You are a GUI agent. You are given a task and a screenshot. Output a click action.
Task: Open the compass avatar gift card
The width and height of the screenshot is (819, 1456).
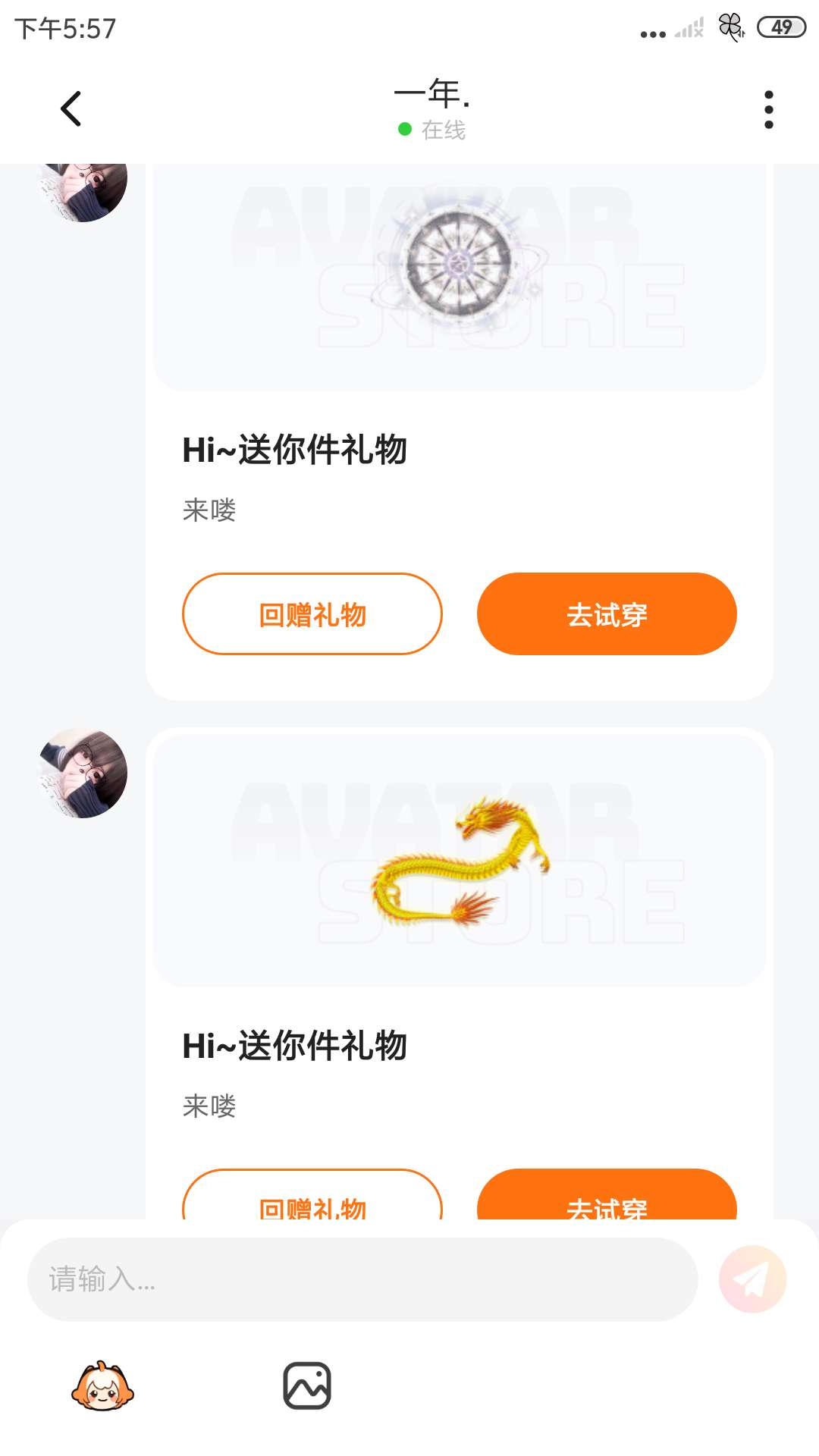click(460, 273)
